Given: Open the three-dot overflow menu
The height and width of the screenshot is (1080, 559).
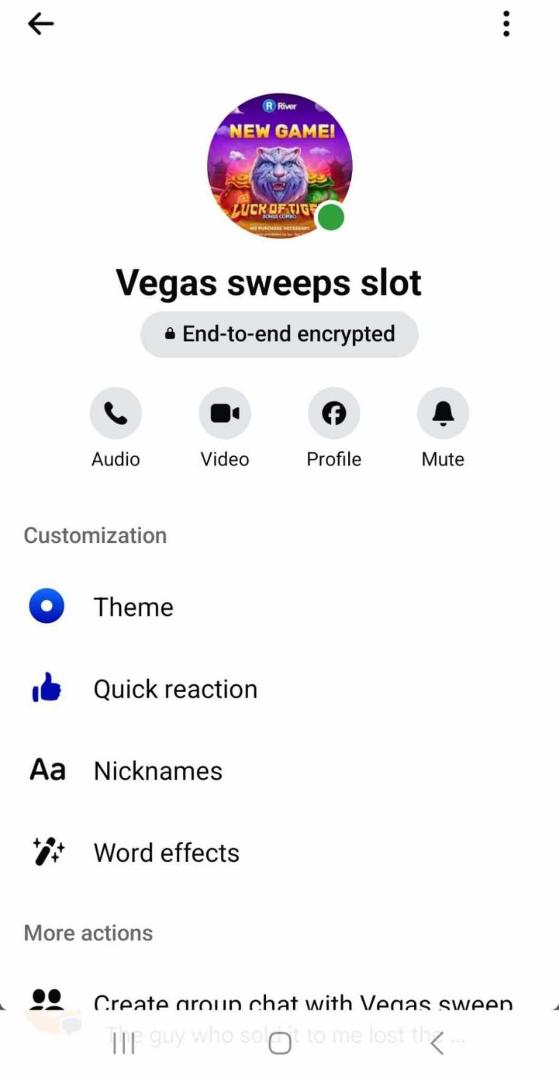Looking at the screenshot, I should point(507,24).
